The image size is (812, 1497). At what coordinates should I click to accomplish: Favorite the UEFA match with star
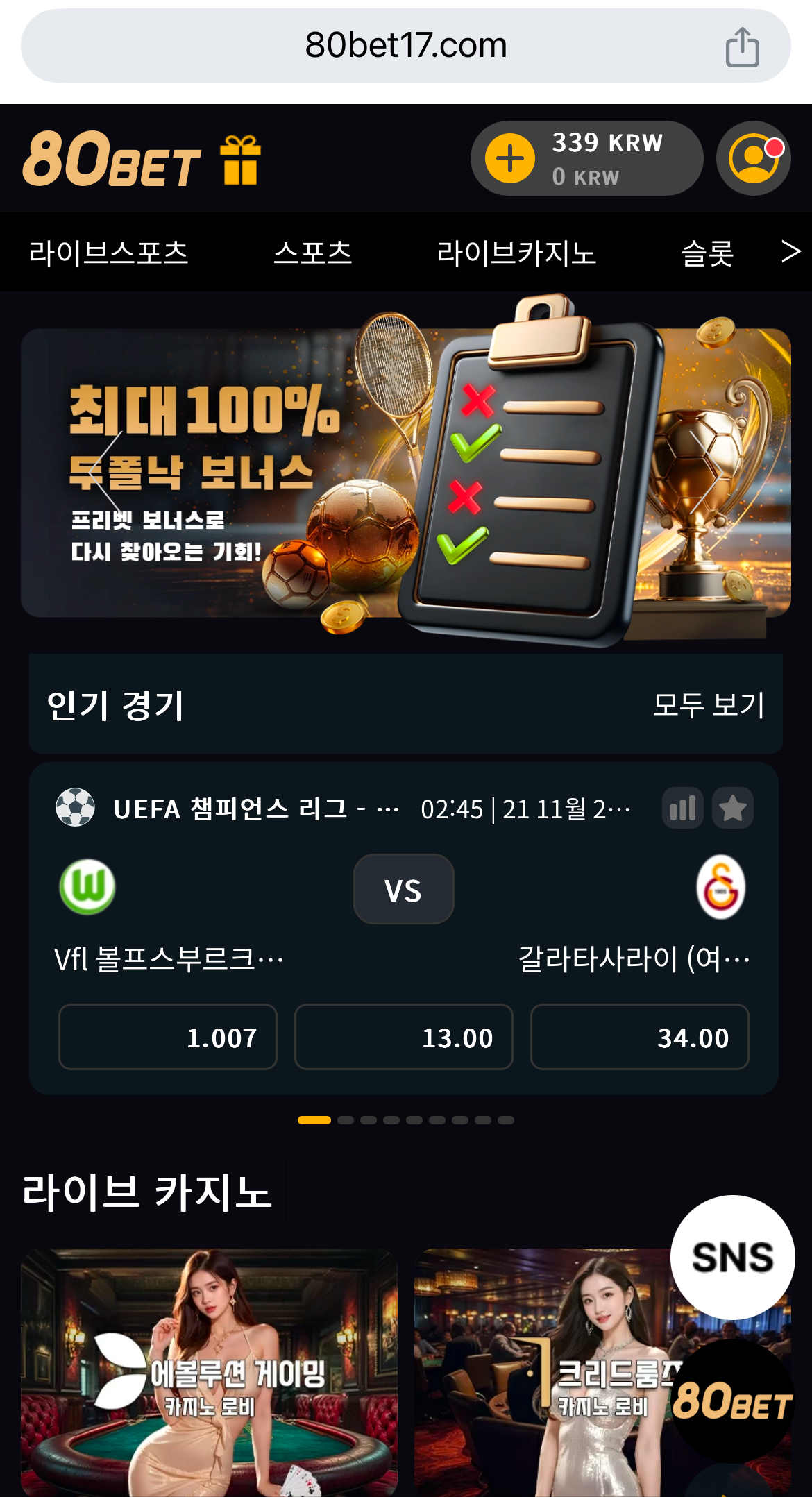pos(733,808)
